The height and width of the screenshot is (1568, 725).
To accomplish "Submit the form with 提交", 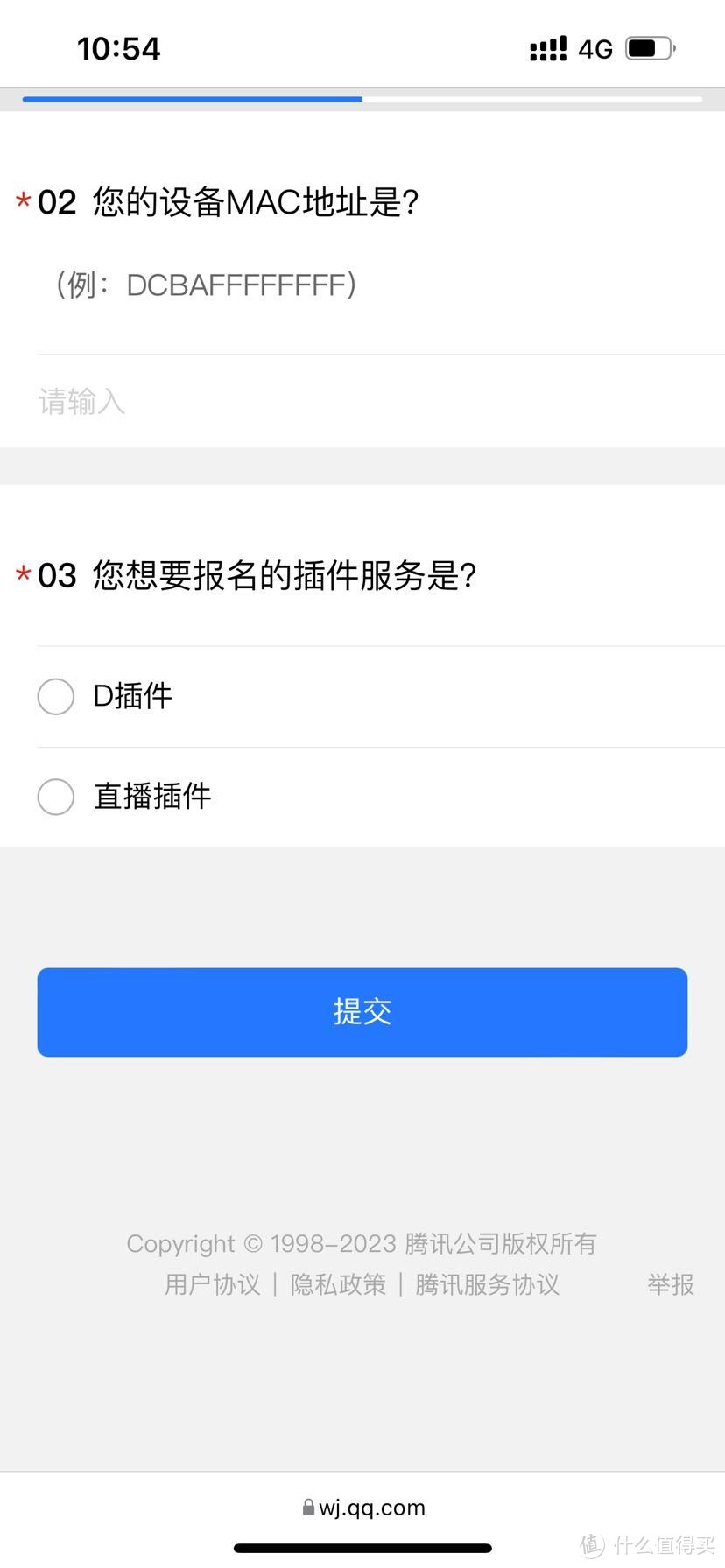I will 362,1012.
